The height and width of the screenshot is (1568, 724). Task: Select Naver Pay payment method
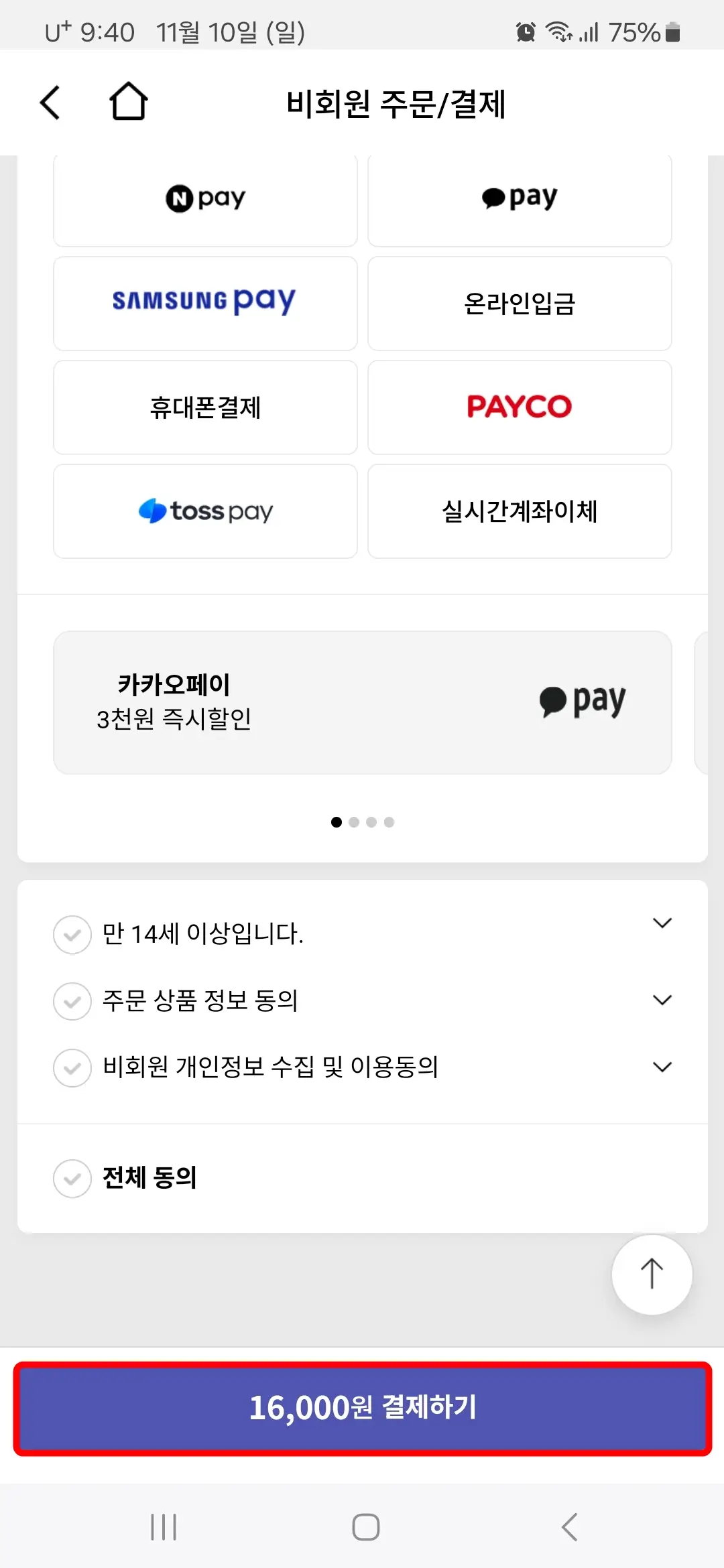pos(204,198)
